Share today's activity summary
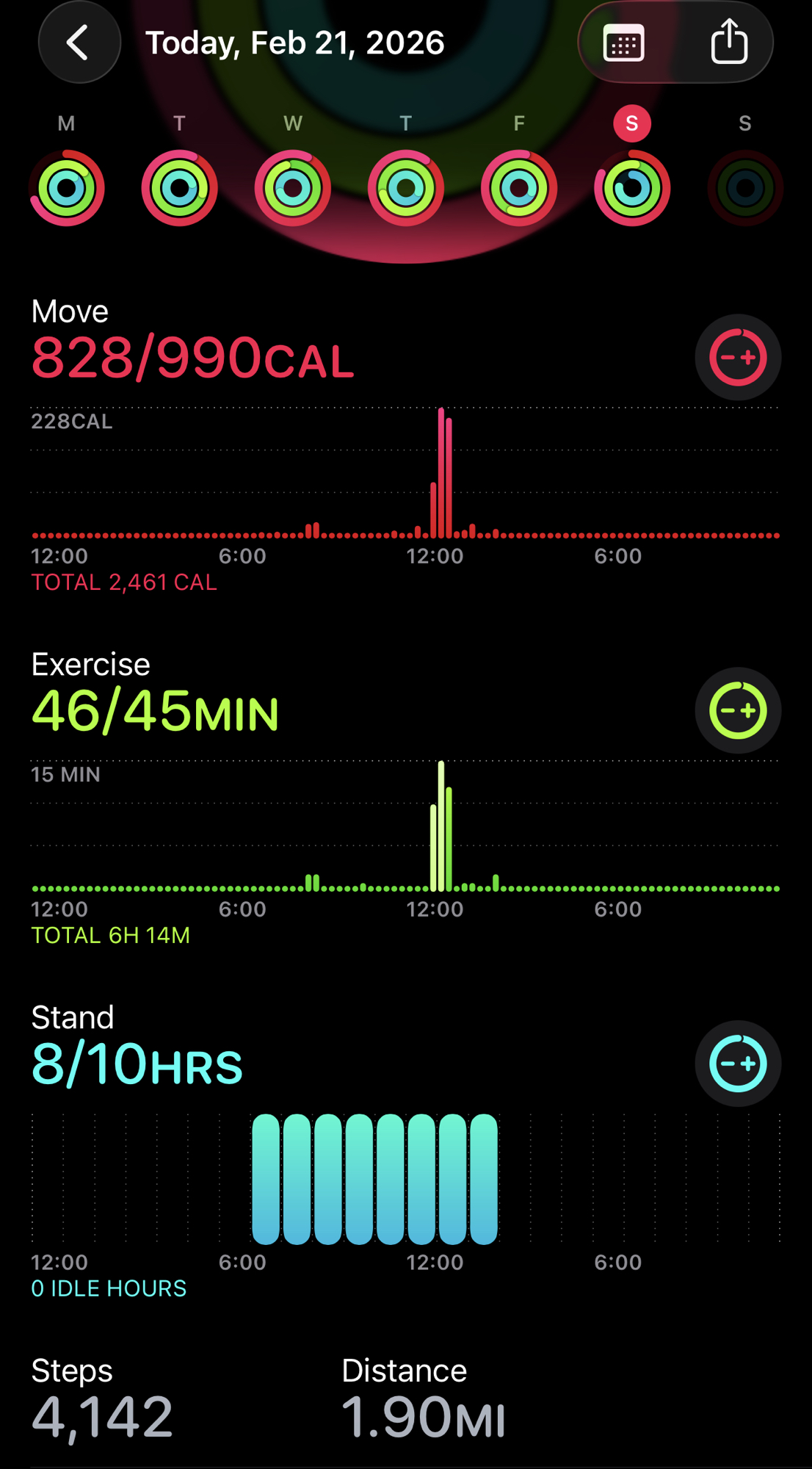 coord(728,43)
